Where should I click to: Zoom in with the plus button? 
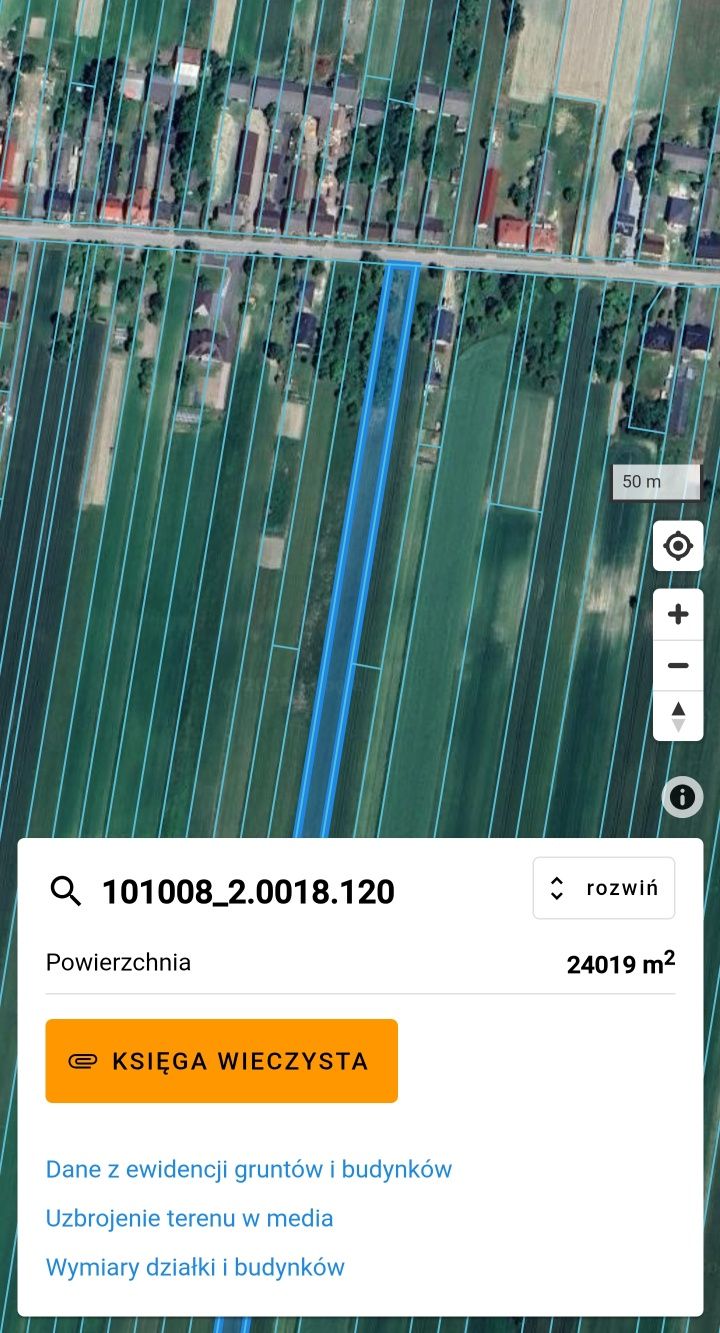pyautogui.click(x=678, y=614)
